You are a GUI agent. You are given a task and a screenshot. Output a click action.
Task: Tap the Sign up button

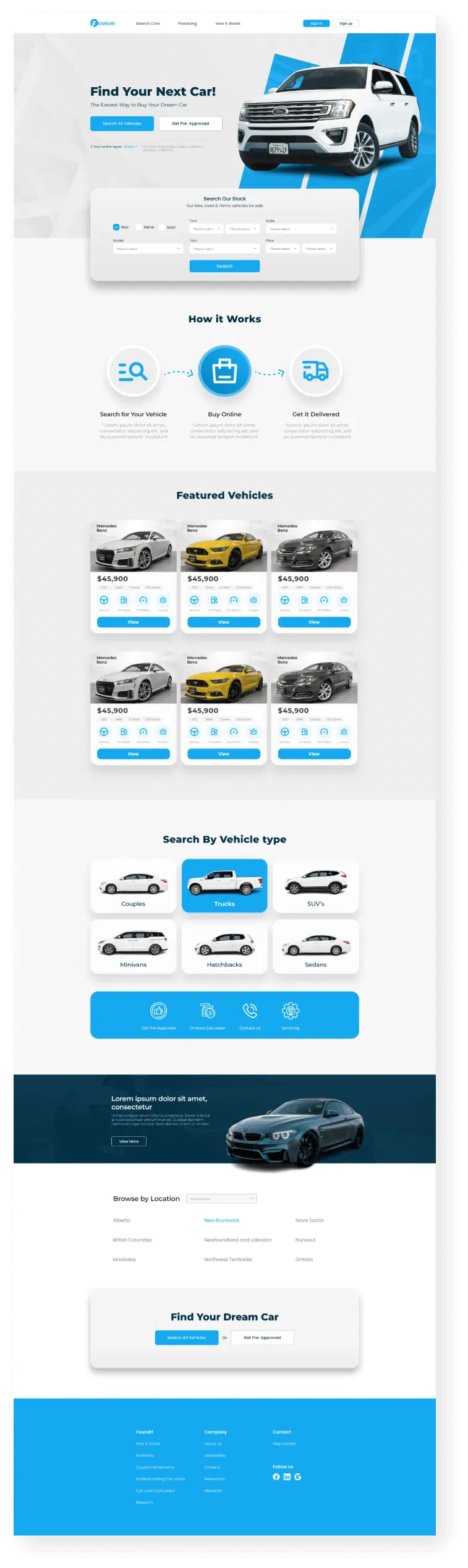tap(346, 24)
